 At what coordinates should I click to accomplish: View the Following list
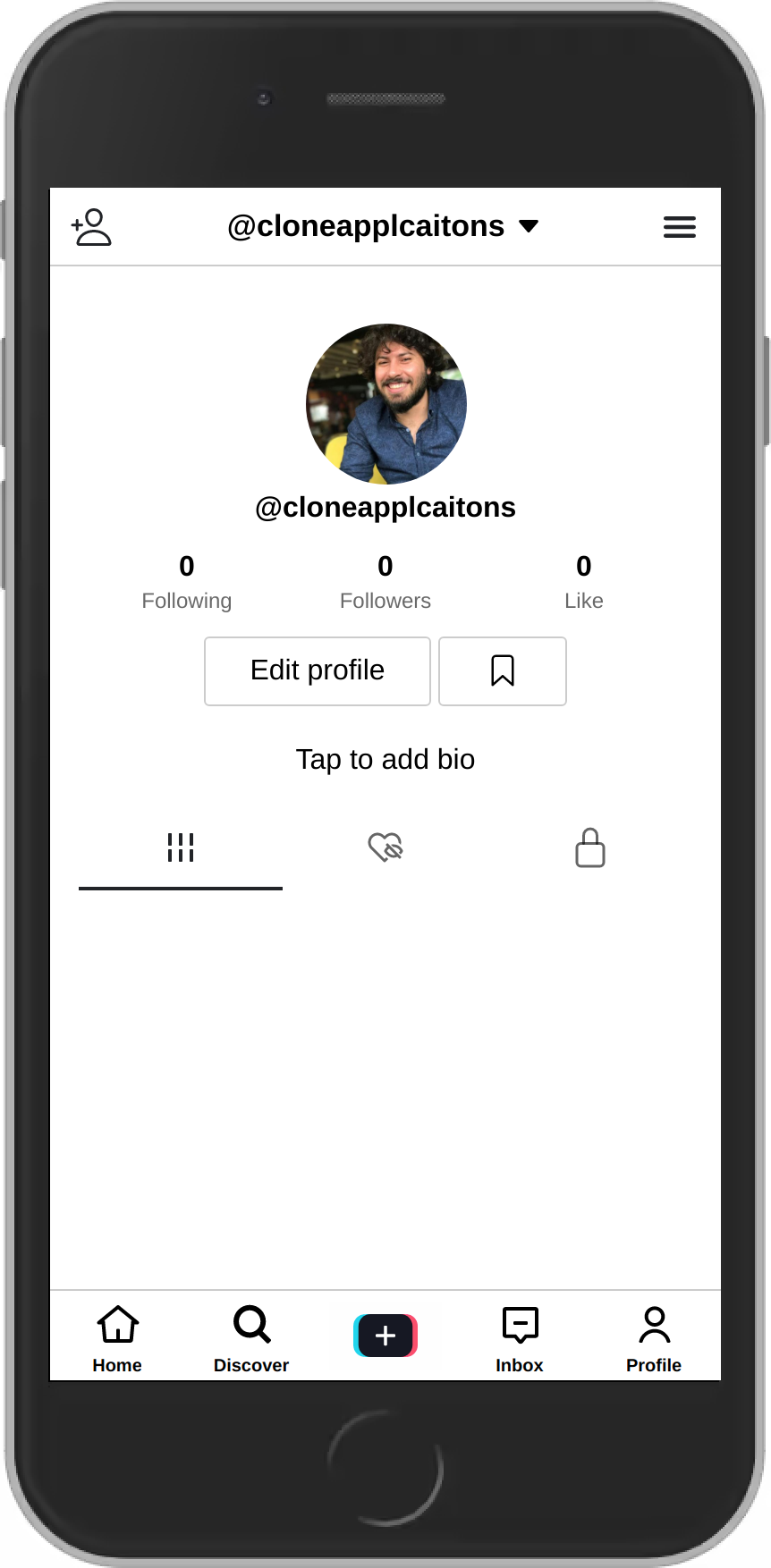click(186, 582)
